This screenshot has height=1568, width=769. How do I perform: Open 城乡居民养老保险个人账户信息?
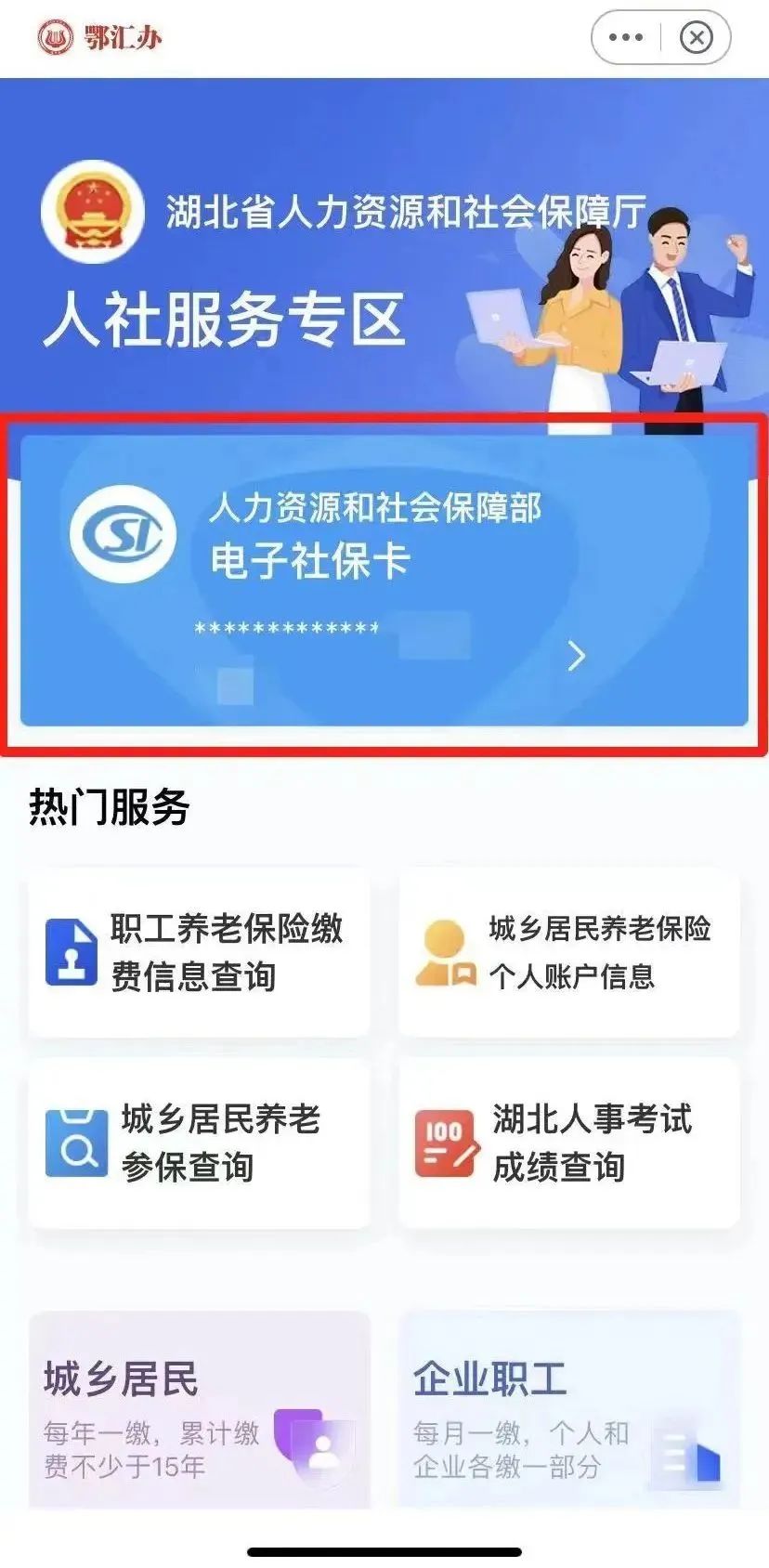(568, 952)
